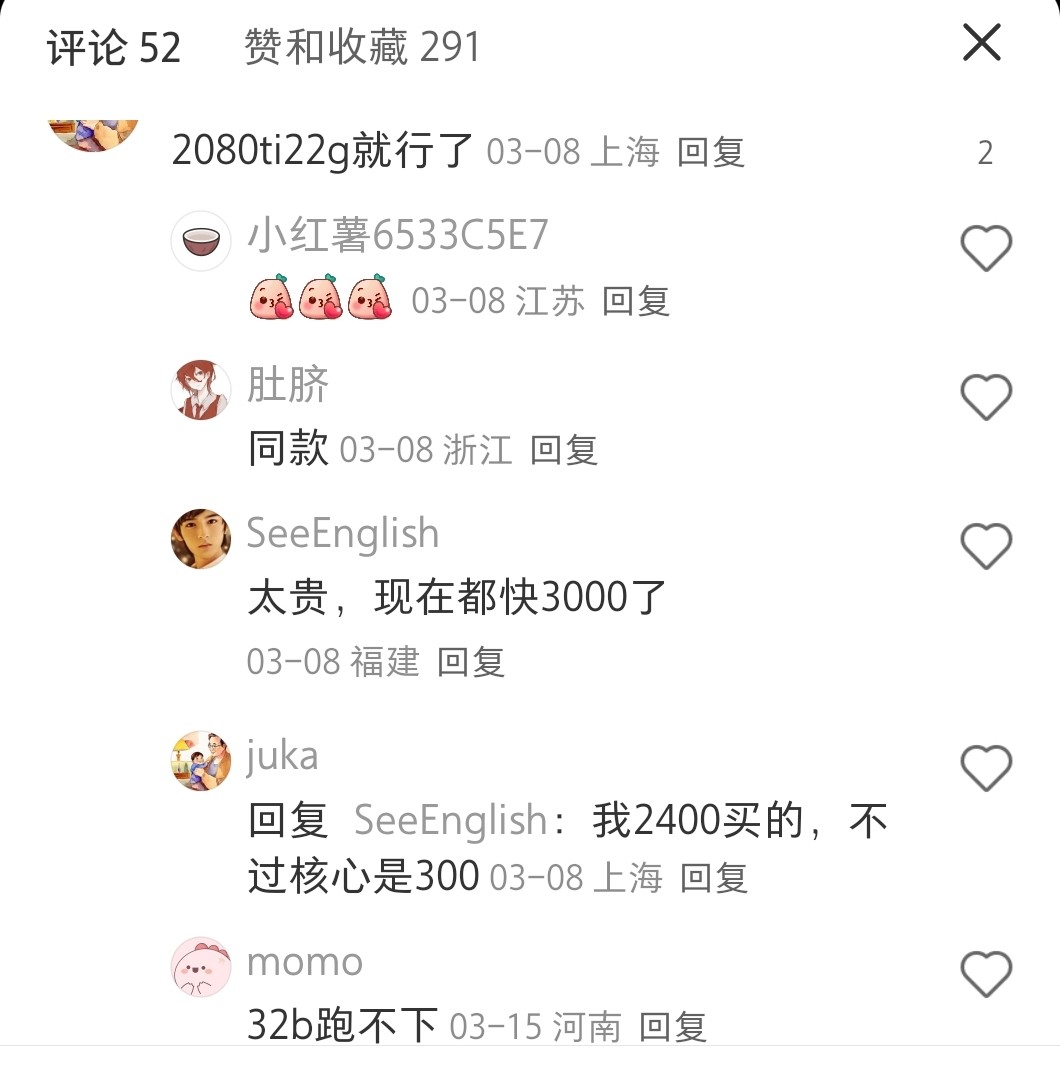Switch to the 赞和收藏 291 tab

362,47
